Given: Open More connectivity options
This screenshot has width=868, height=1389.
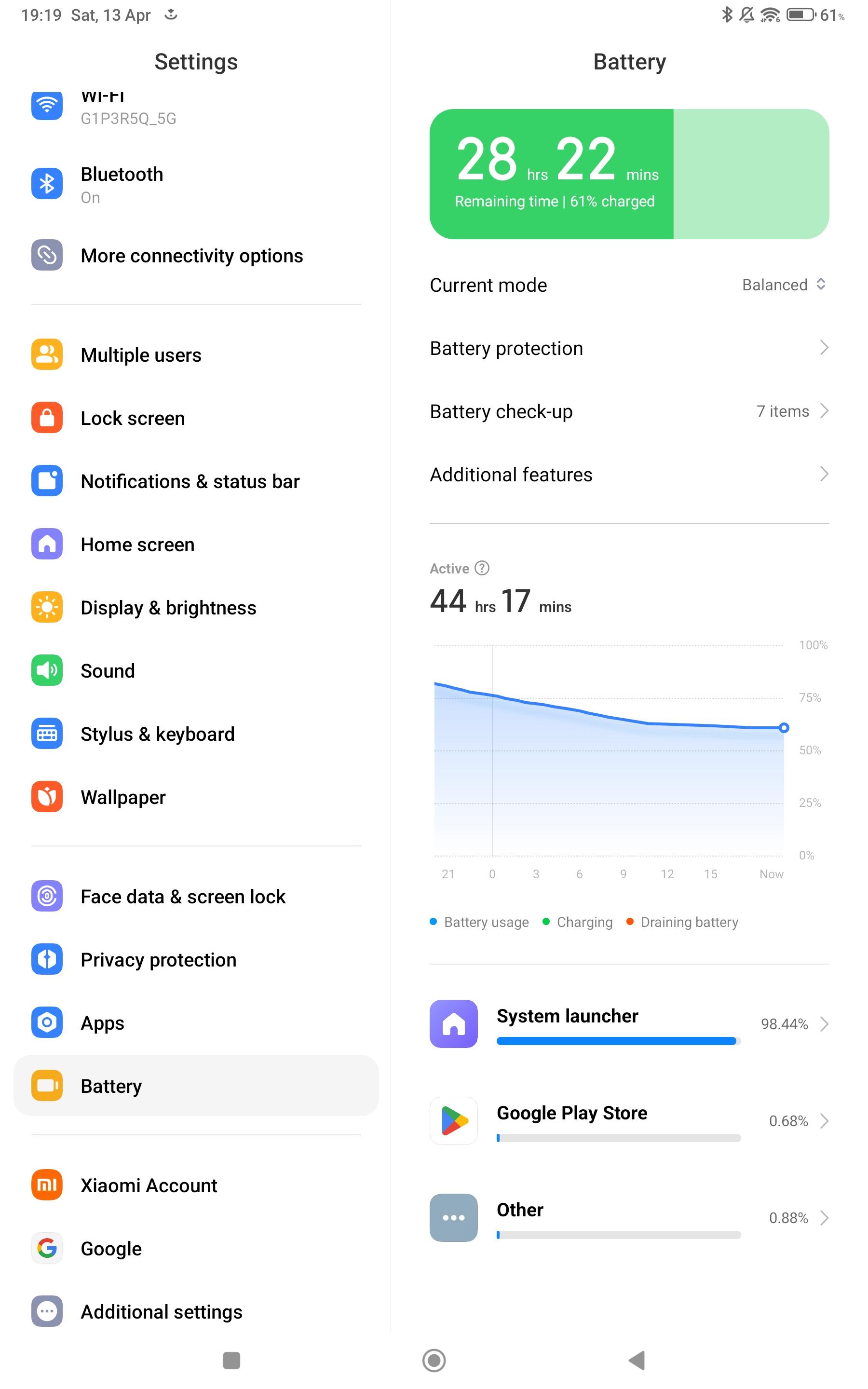Looking at the screenshot, I should (x=195, y=256).
